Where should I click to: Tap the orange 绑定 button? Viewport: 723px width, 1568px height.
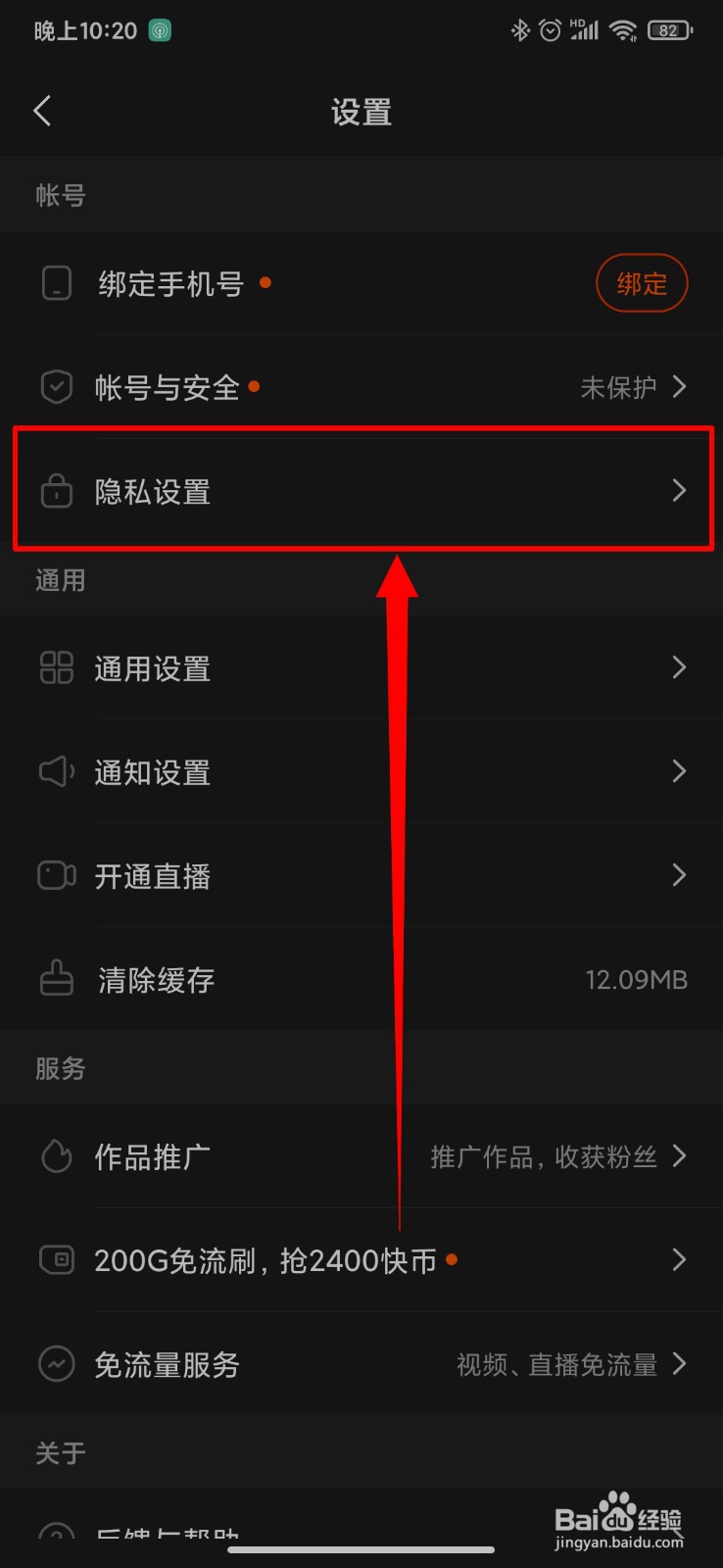click(642, 283)
